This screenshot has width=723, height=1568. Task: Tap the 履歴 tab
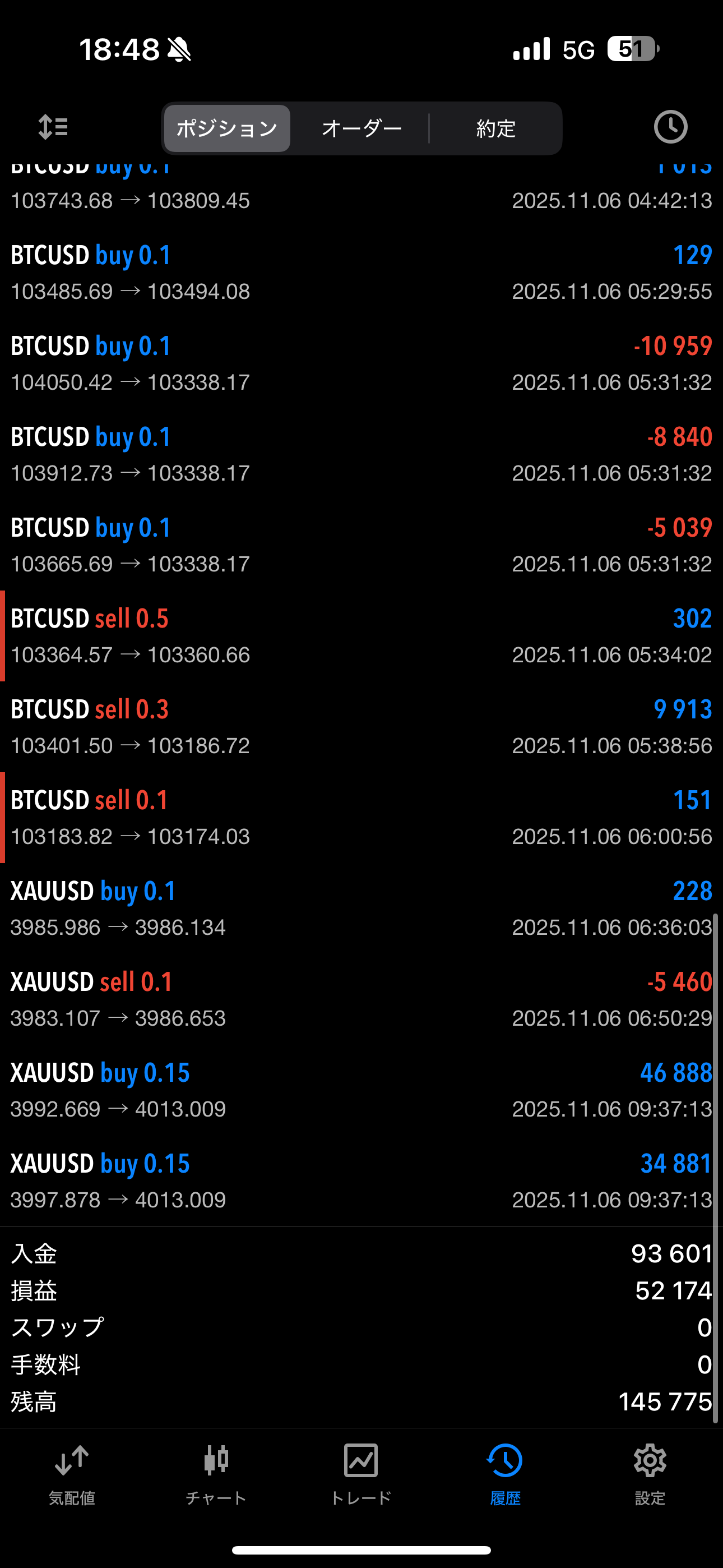coord(505,1474)
